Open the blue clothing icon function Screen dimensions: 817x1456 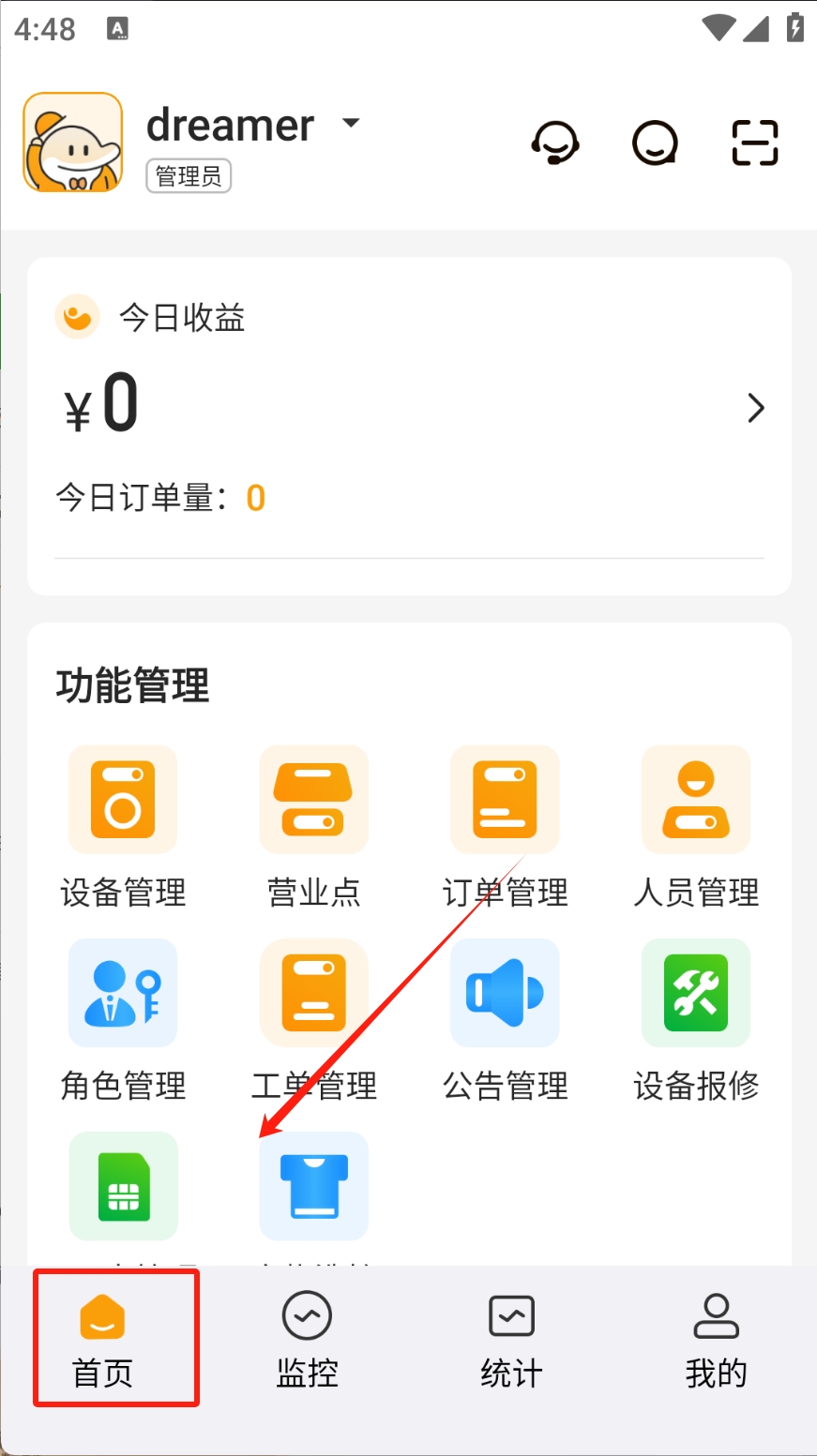(x=313, y=1186)
